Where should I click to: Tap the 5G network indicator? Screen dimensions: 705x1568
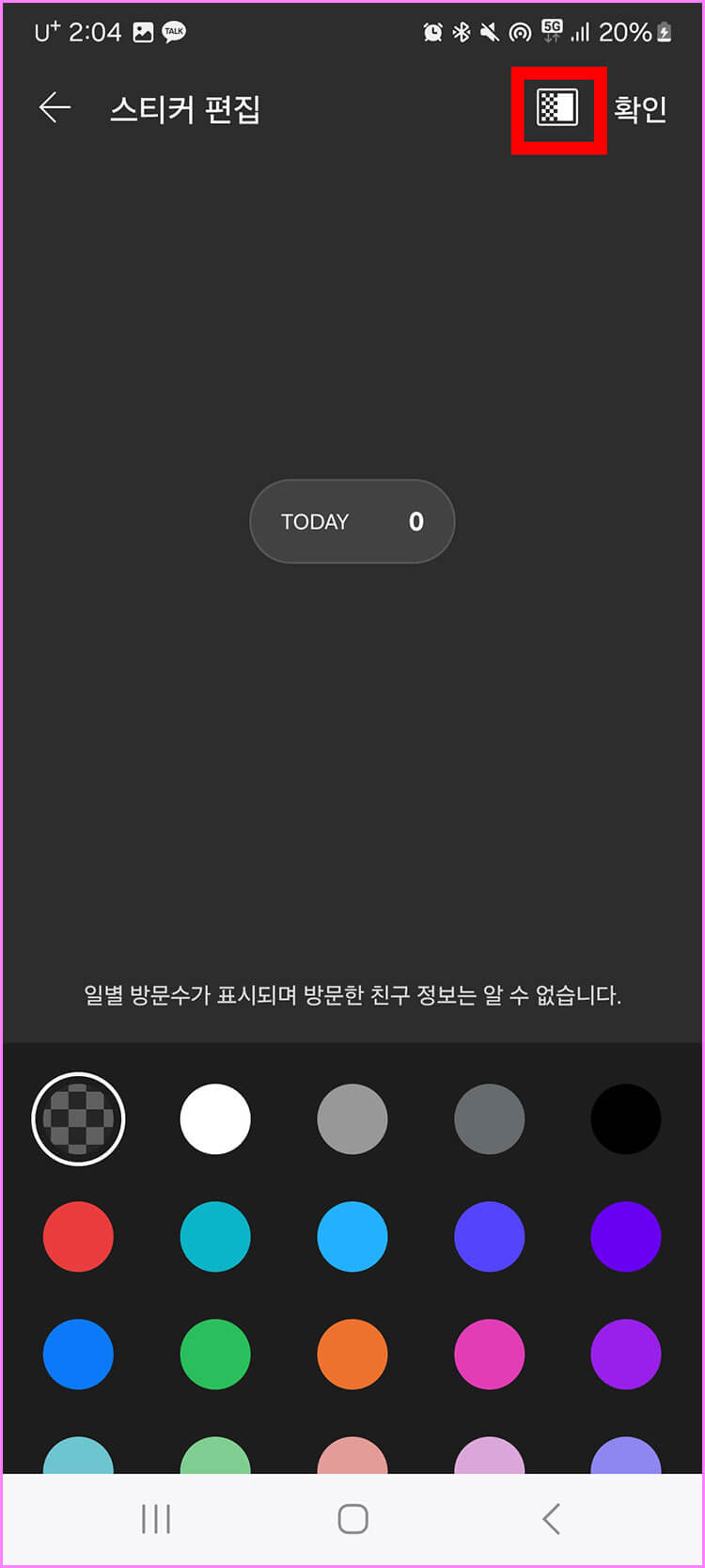tap(550, 31)
